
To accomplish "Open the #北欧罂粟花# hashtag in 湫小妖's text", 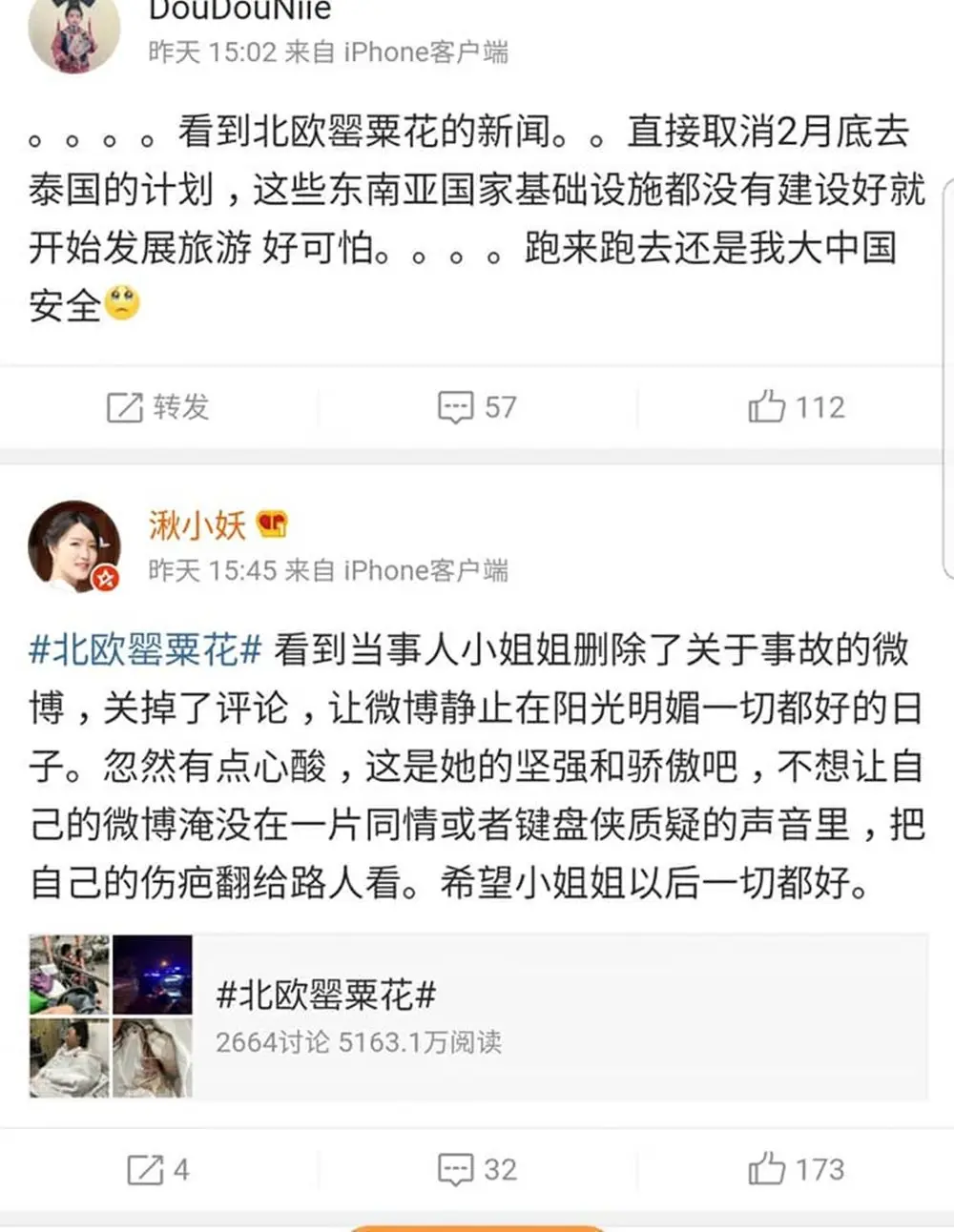I will click(145, 650).
